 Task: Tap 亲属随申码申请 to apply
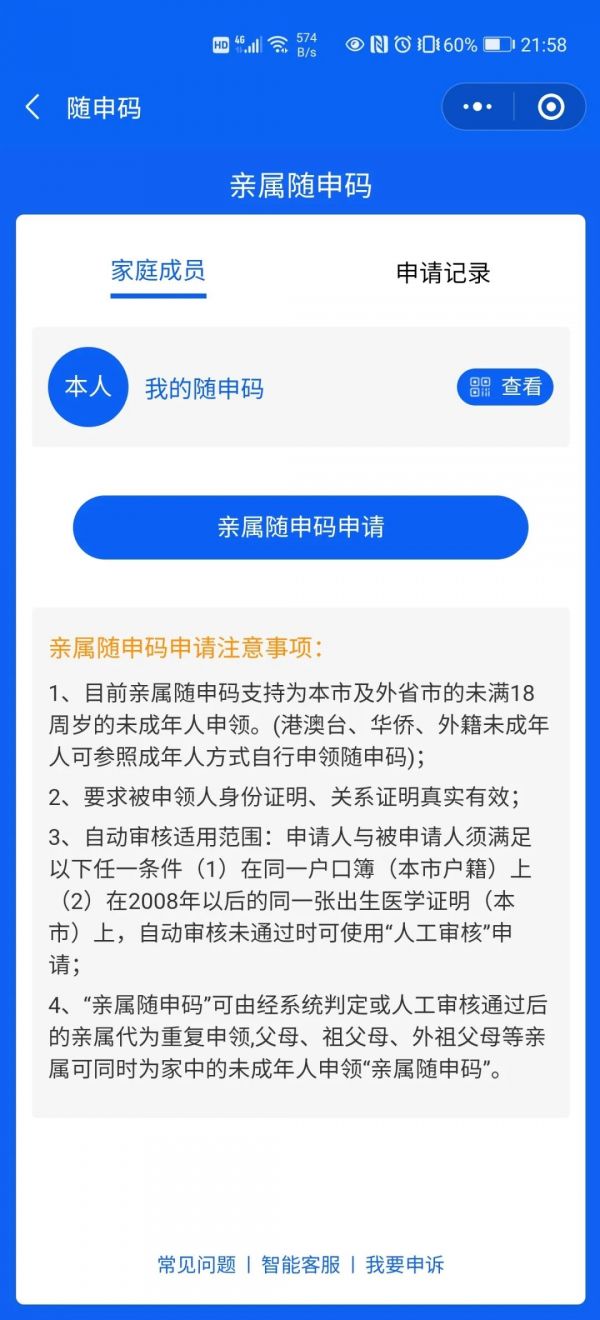tap(300, 527)
